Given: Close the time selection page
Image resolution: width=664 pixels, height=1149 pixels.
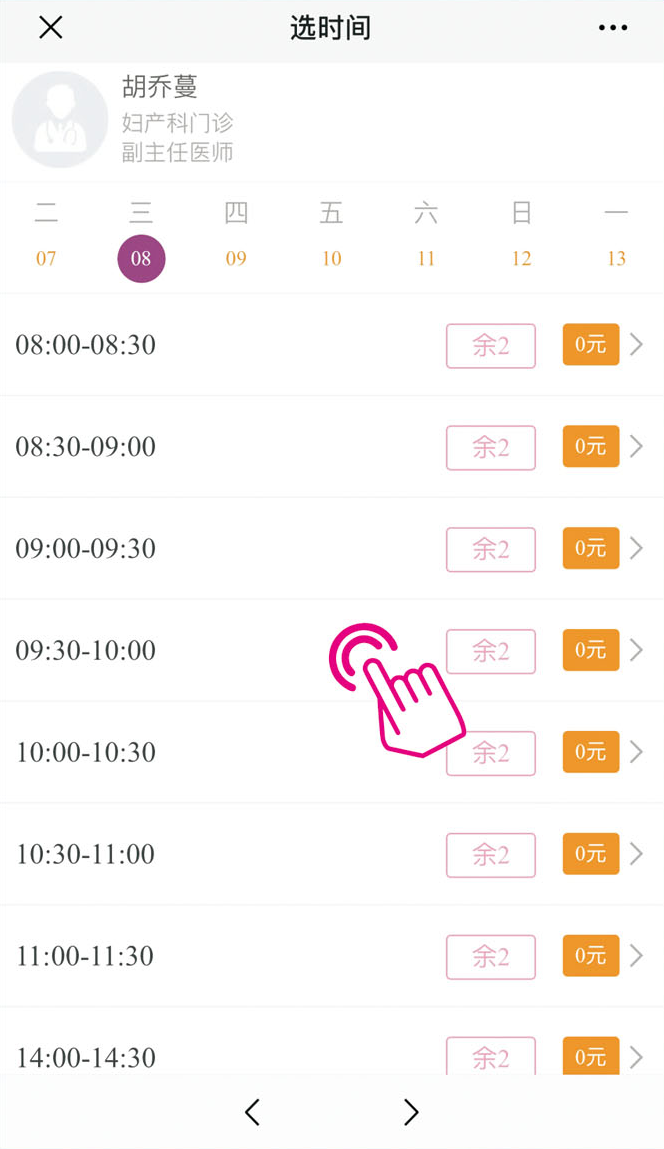Looking at the screenshot, I should (x=50, y=28).
